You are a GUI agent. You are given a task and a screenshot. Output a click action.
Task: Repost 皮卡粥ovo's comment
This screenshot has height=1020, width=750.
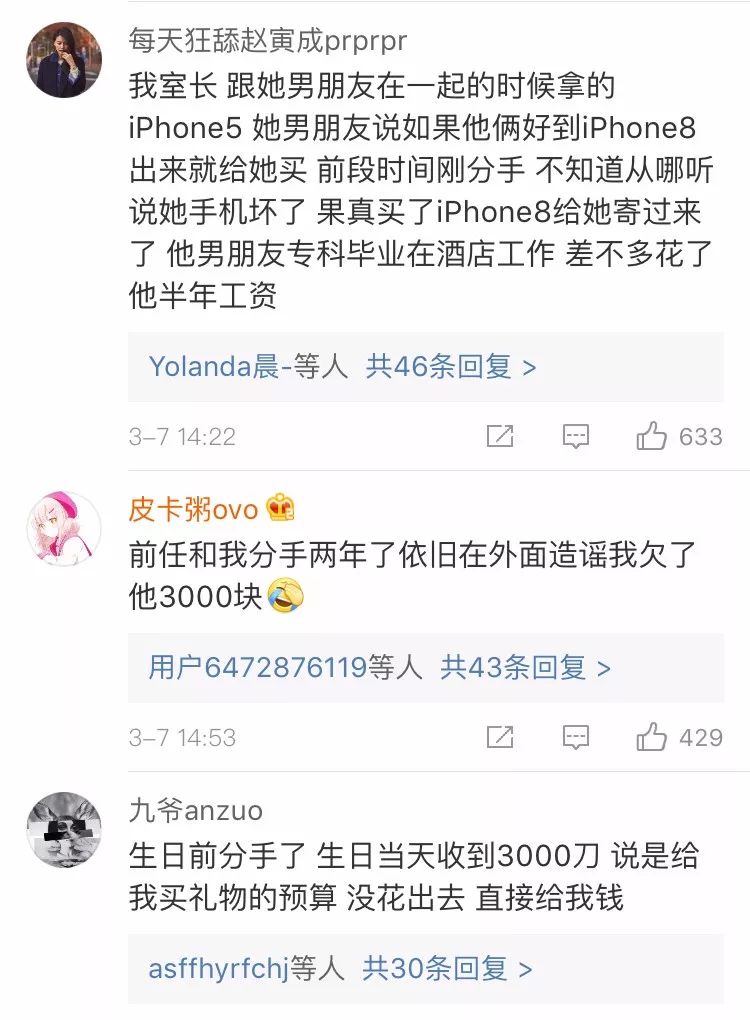coord(499,738)
